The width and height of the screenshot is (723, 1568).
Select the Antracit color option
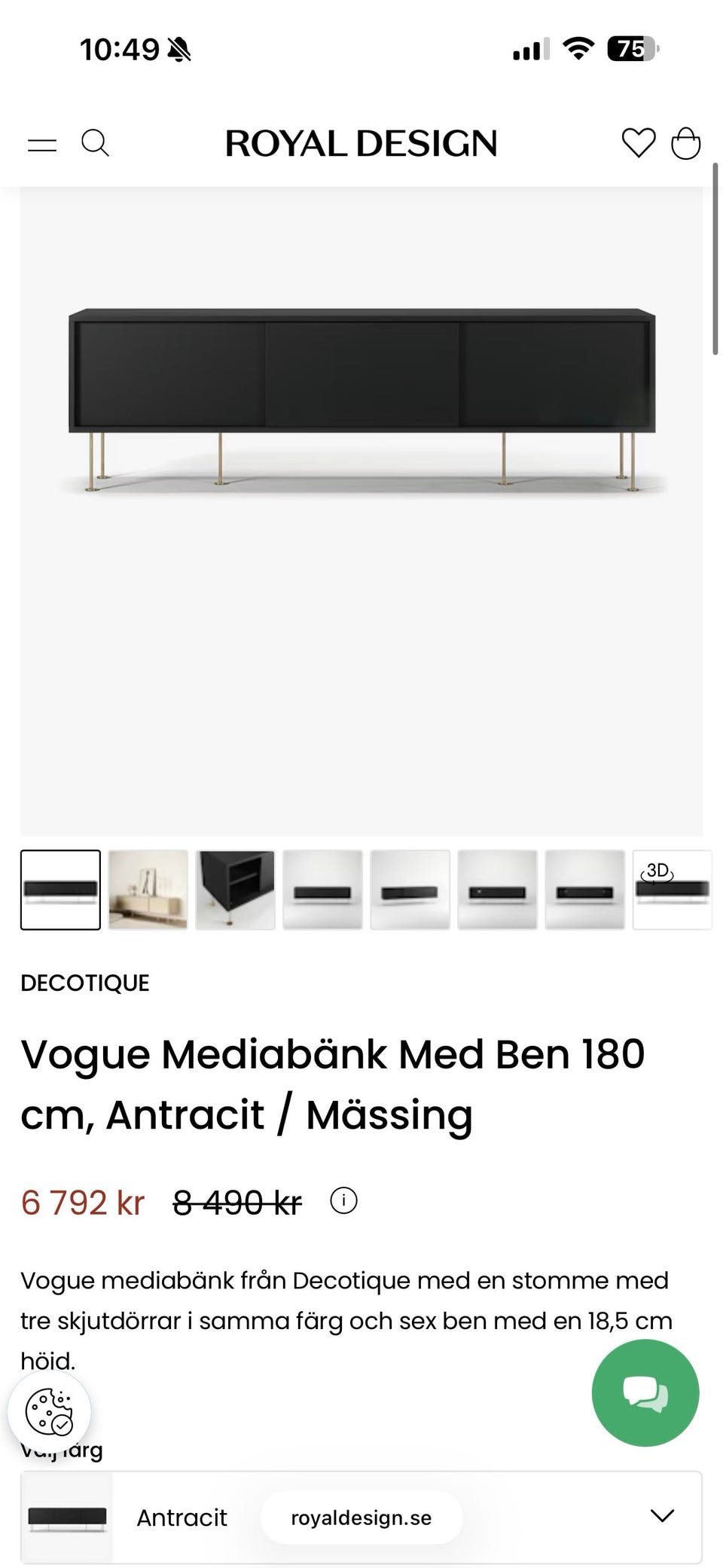(x=182, y=1518)
